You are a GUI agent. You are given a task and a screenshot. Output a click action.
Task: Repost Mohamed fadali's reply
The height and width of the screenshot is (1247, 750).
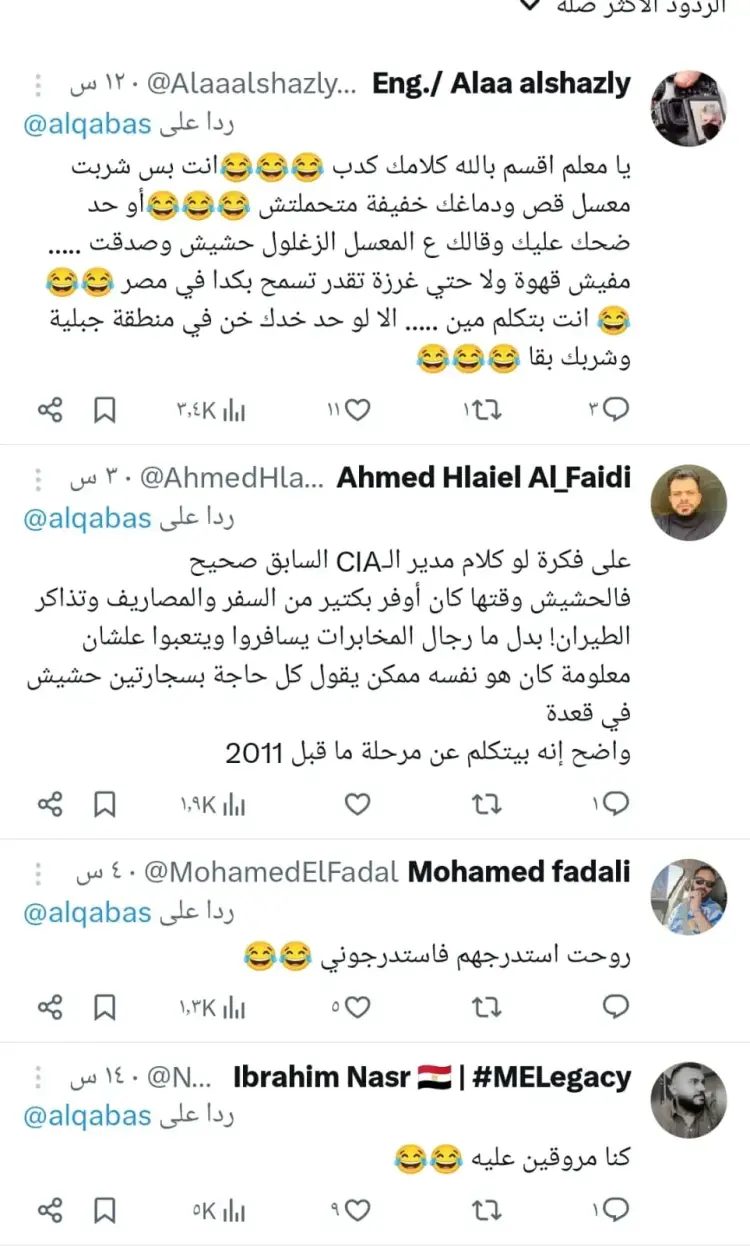click(486, 1008)
